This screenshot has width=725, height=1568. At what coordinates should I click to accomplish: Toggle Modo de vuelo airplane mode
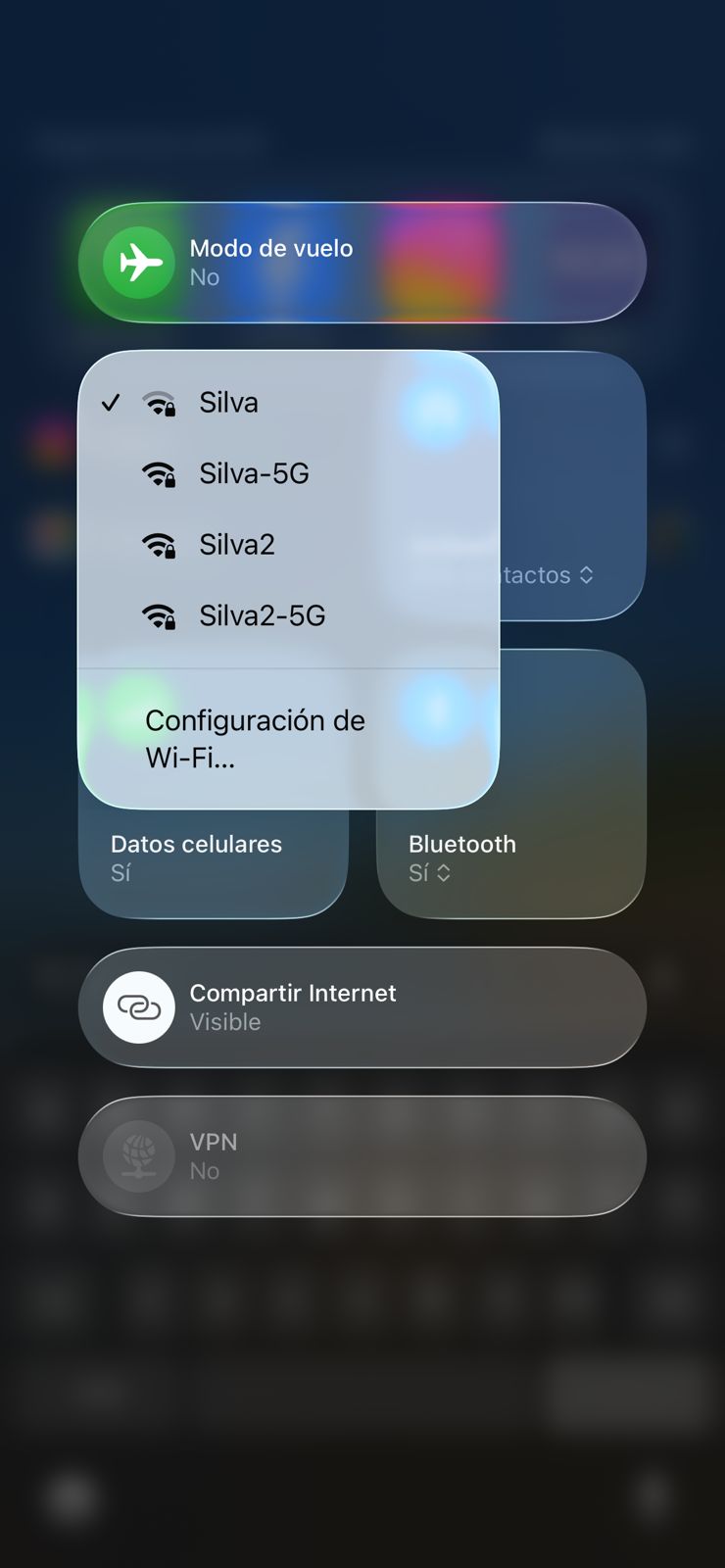(139, 263)
